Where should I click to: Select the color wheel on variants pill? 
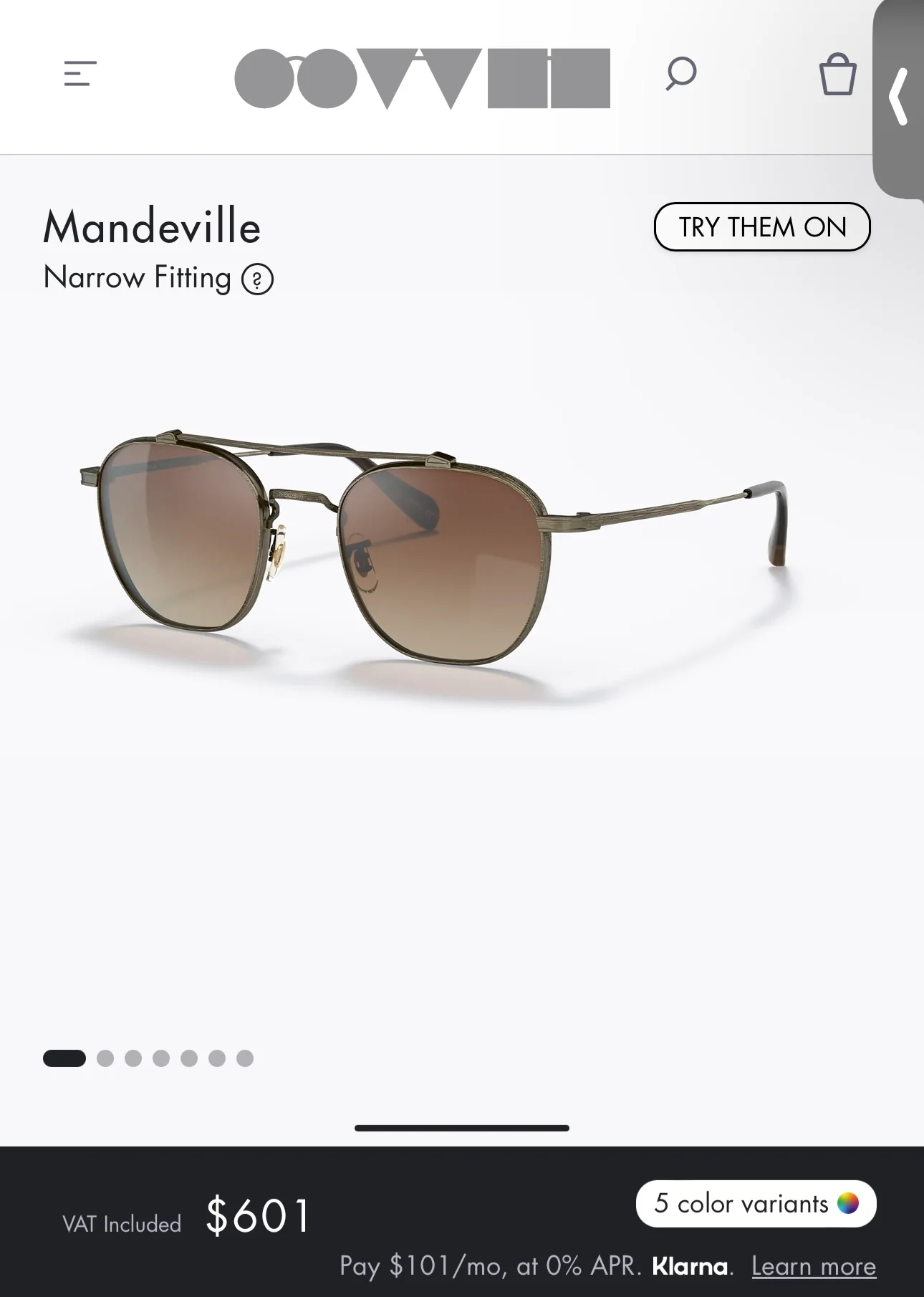click(849, 1204)
